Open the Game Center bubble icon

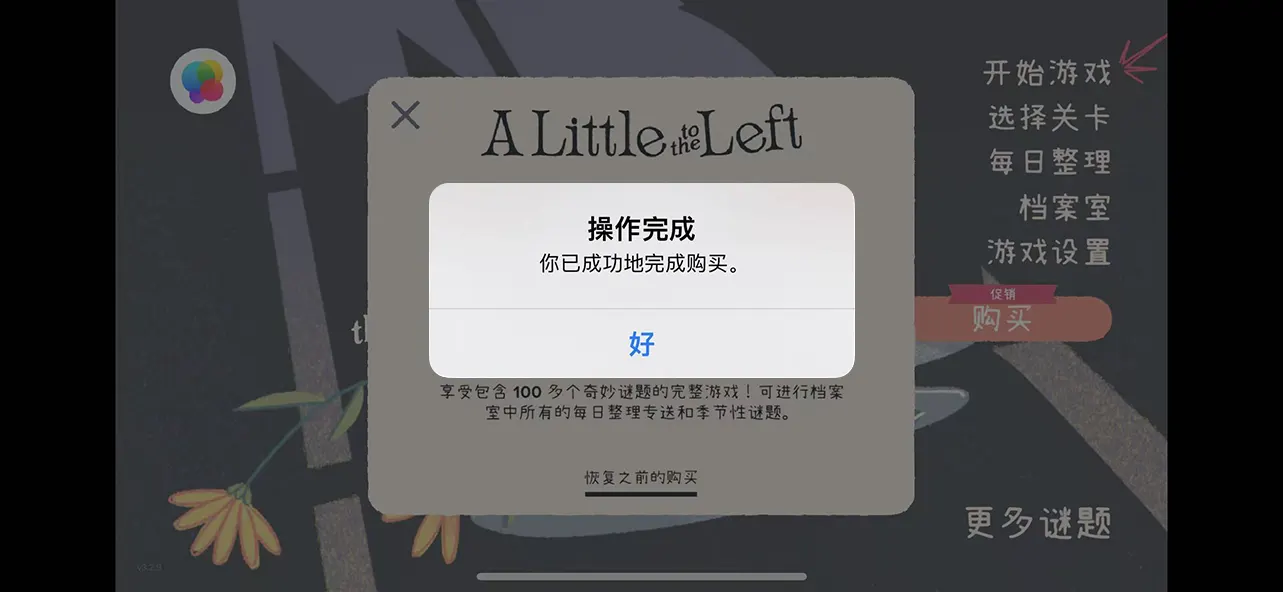(x=203, y=82)
